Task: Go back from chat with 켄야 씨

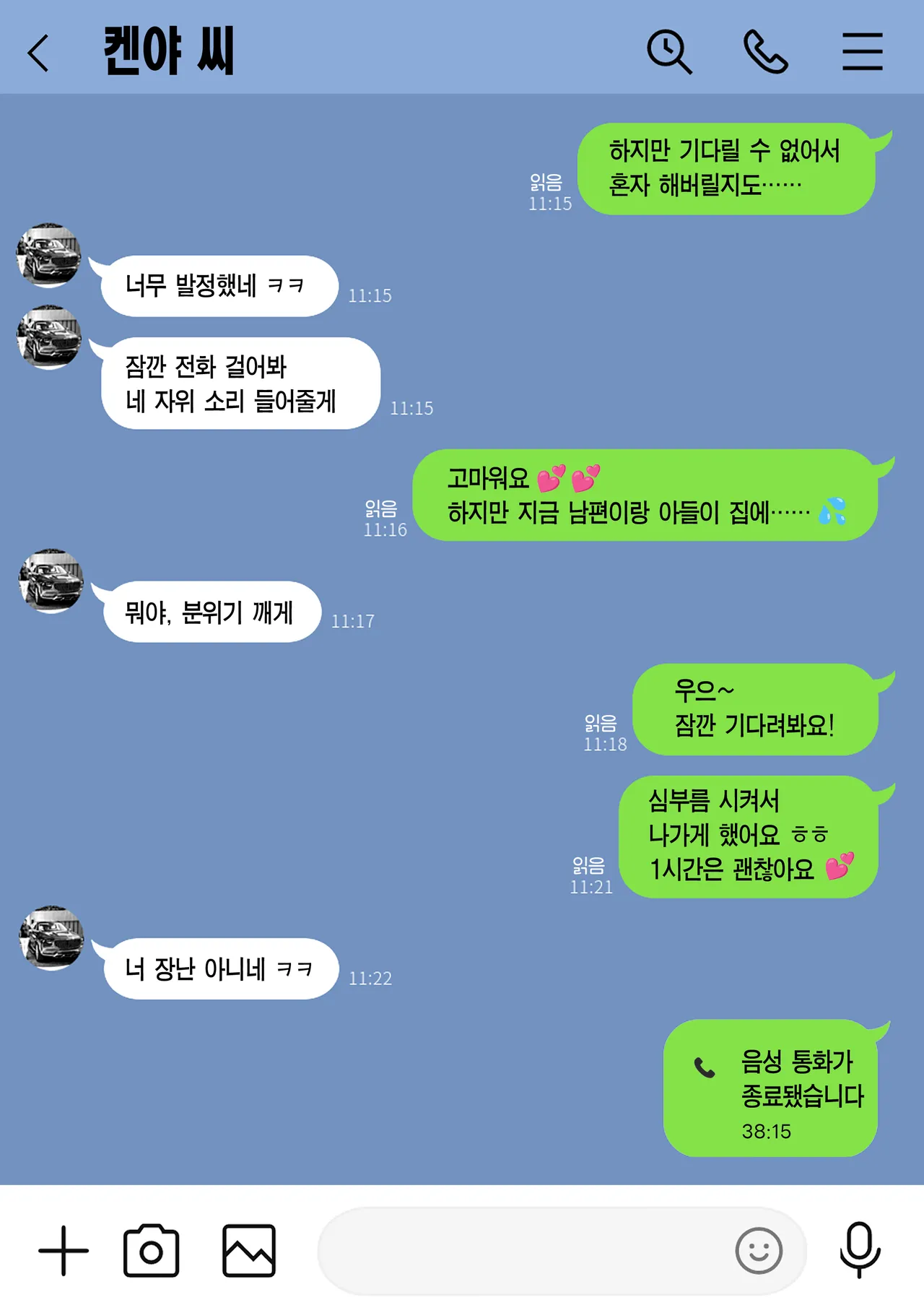Action: point(38,53)
